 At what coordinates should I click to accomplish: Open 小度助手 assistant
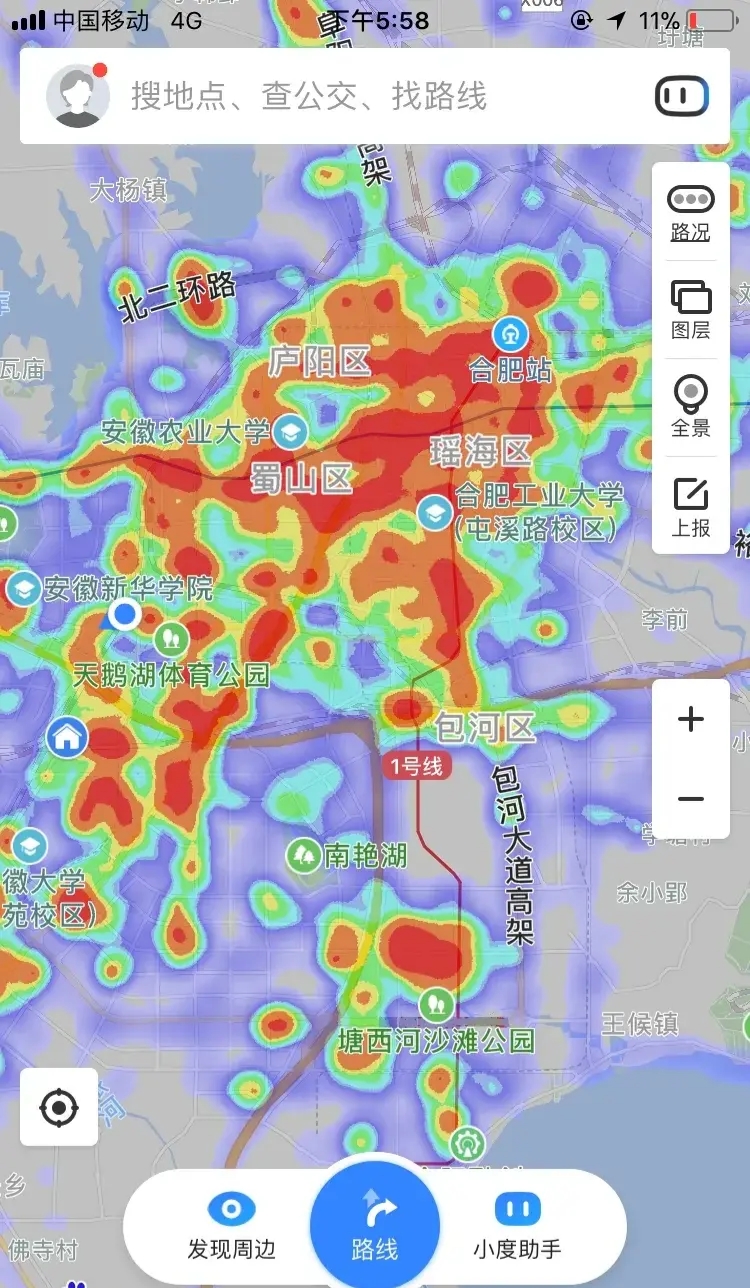[x=517, y=1226]
